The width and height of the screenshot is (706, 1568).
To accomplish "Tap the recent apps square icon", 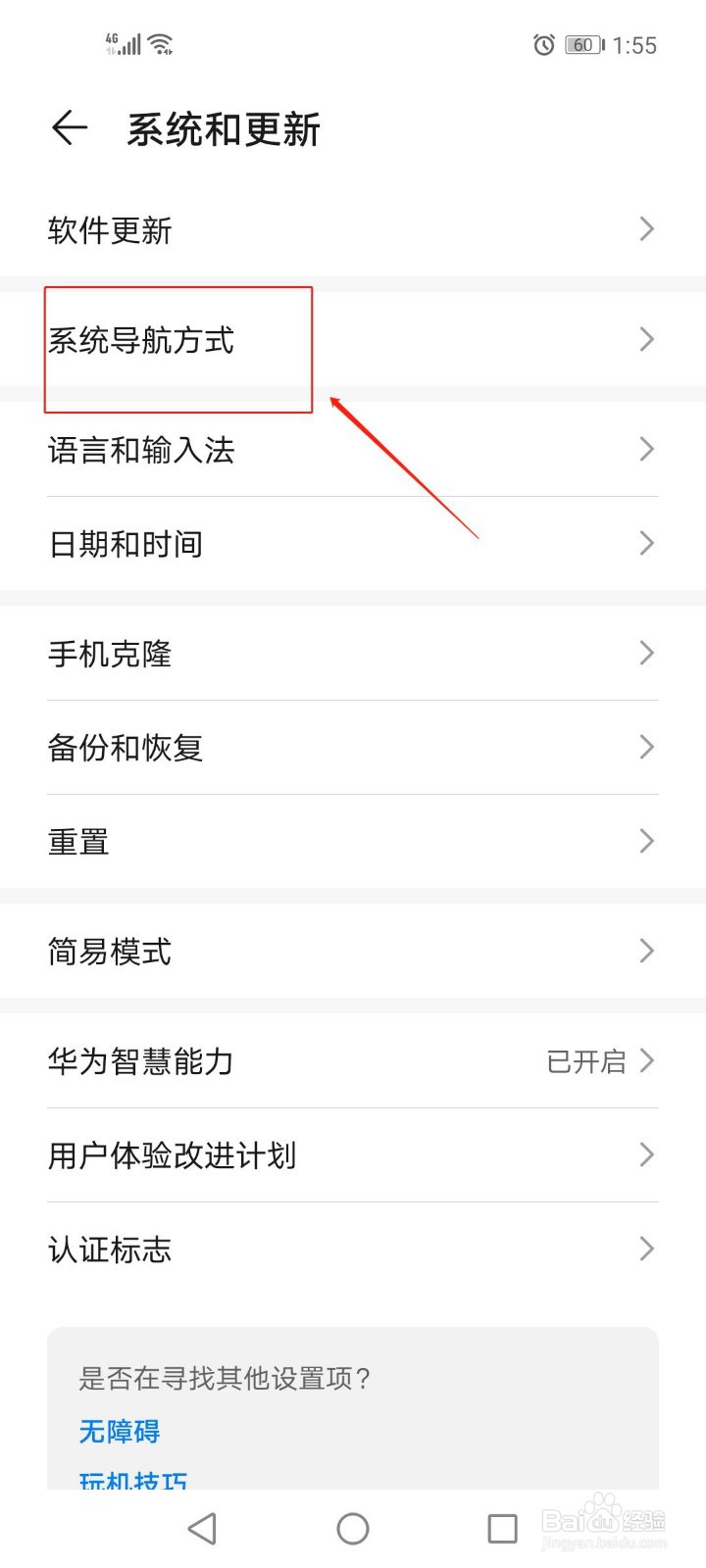I will point(502,1527).
